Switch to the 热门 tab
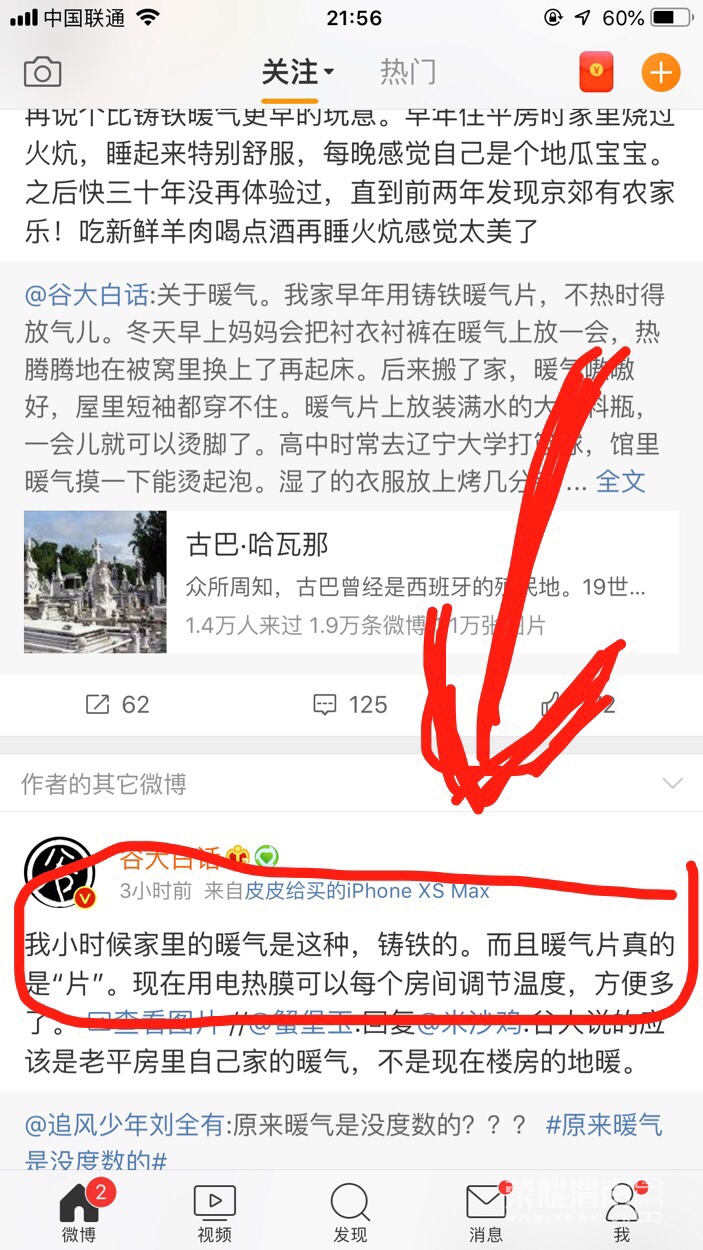Viewport: 703px width, 1250px height. (408, 72)
